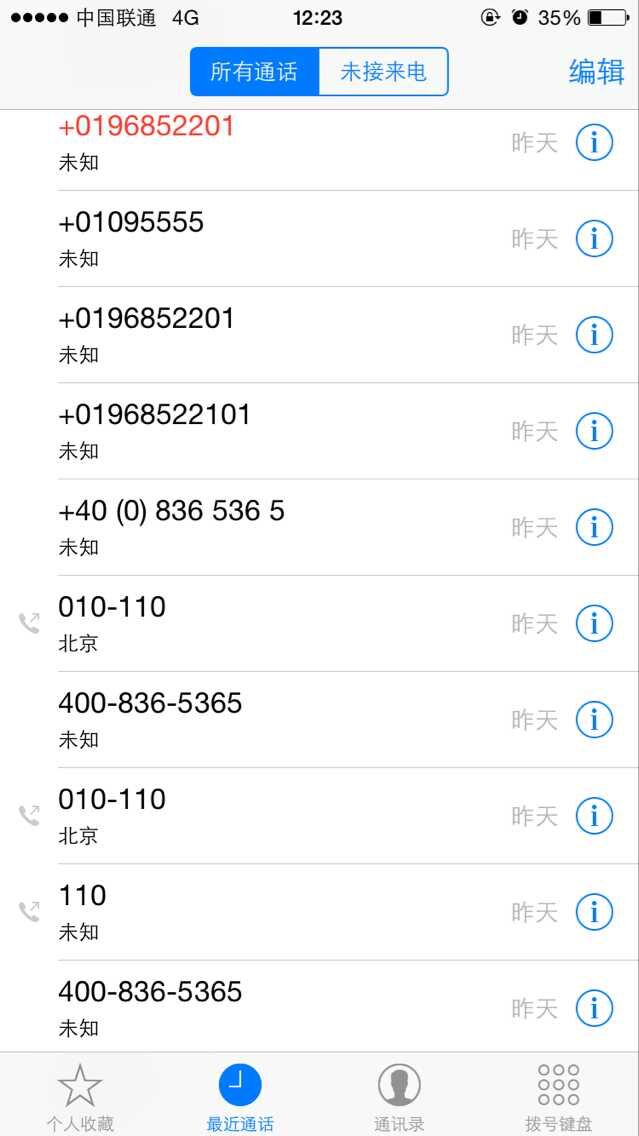
Task: Switch to the 未接来电 segment
Action: click(383, 72)
